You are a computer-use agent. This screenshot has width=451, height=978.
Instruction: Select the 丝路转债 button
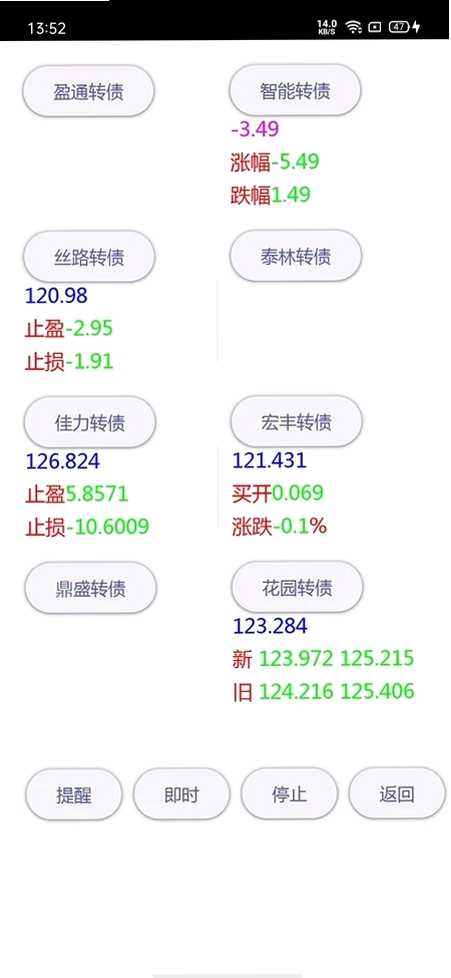(89, 256)
